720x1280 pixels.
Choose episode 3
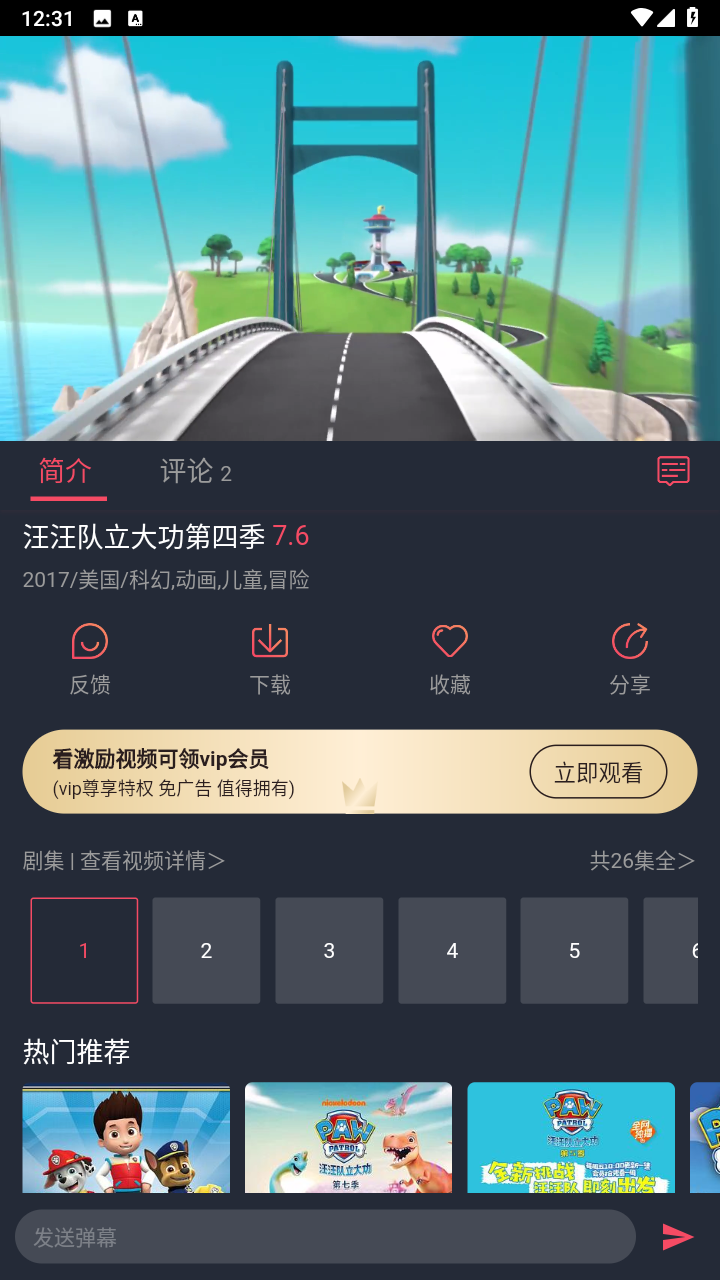coord(329,950)
